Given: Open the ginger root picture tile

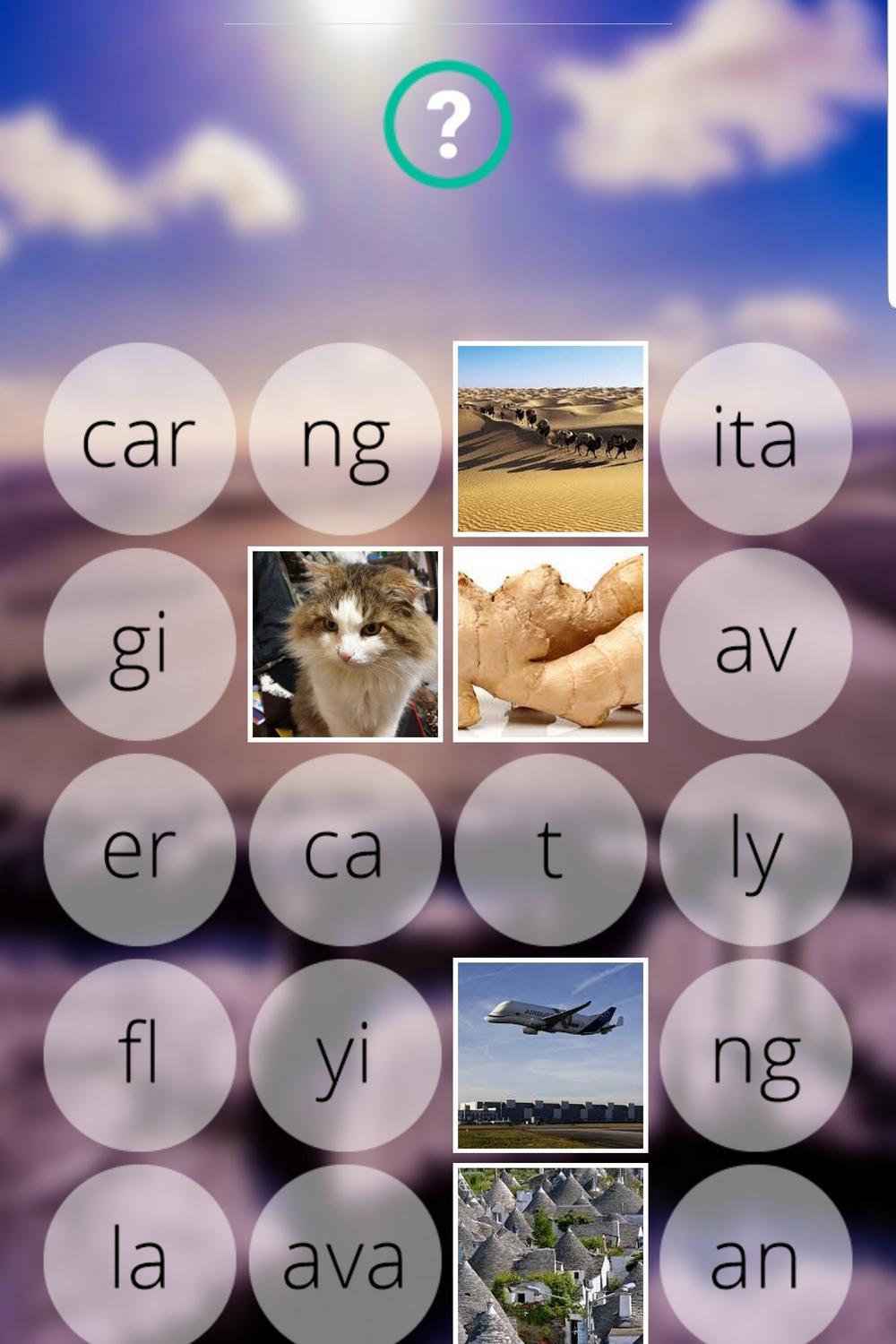Looking at the screenshot, I should point(550,644).
